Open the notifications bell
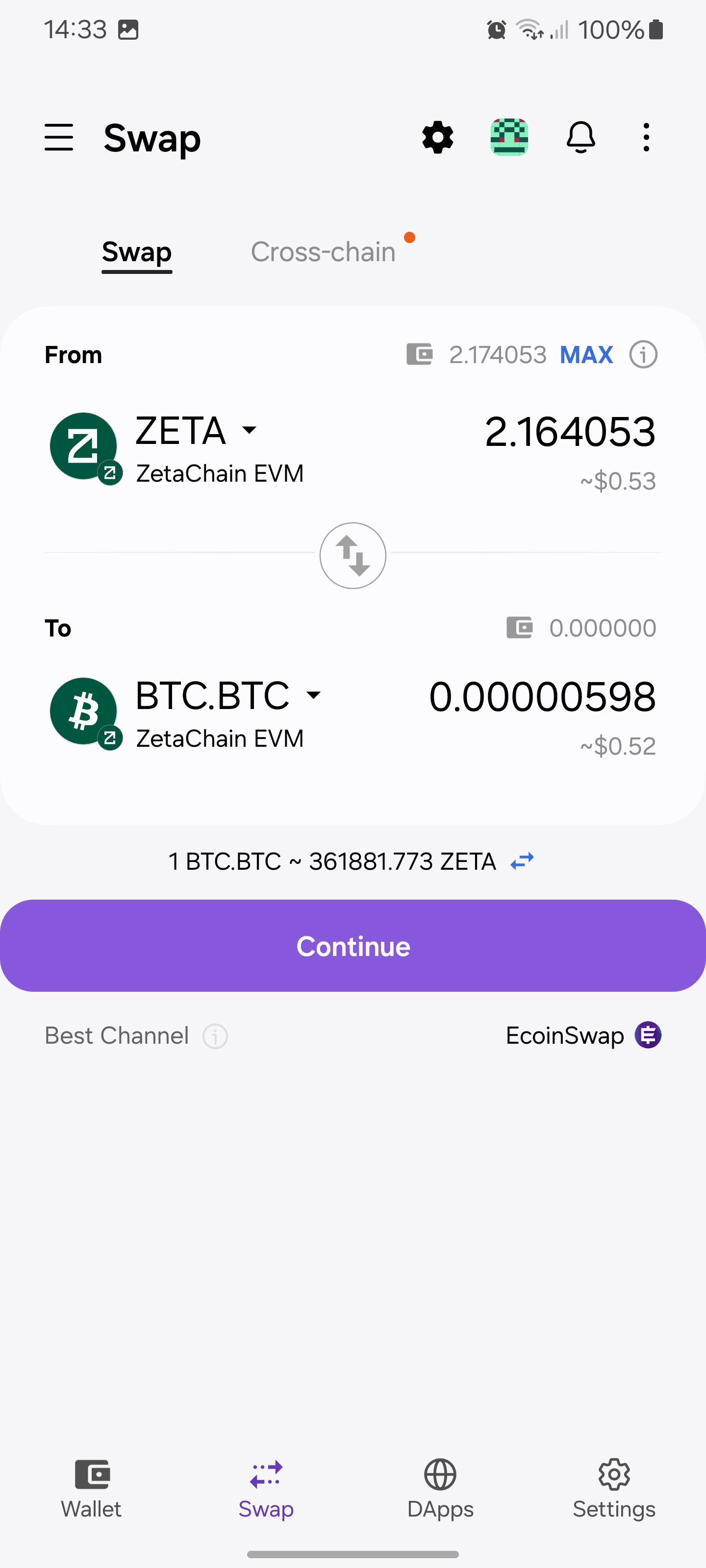The height and width of the screenshot is (1568, 706). click(580, 138)
